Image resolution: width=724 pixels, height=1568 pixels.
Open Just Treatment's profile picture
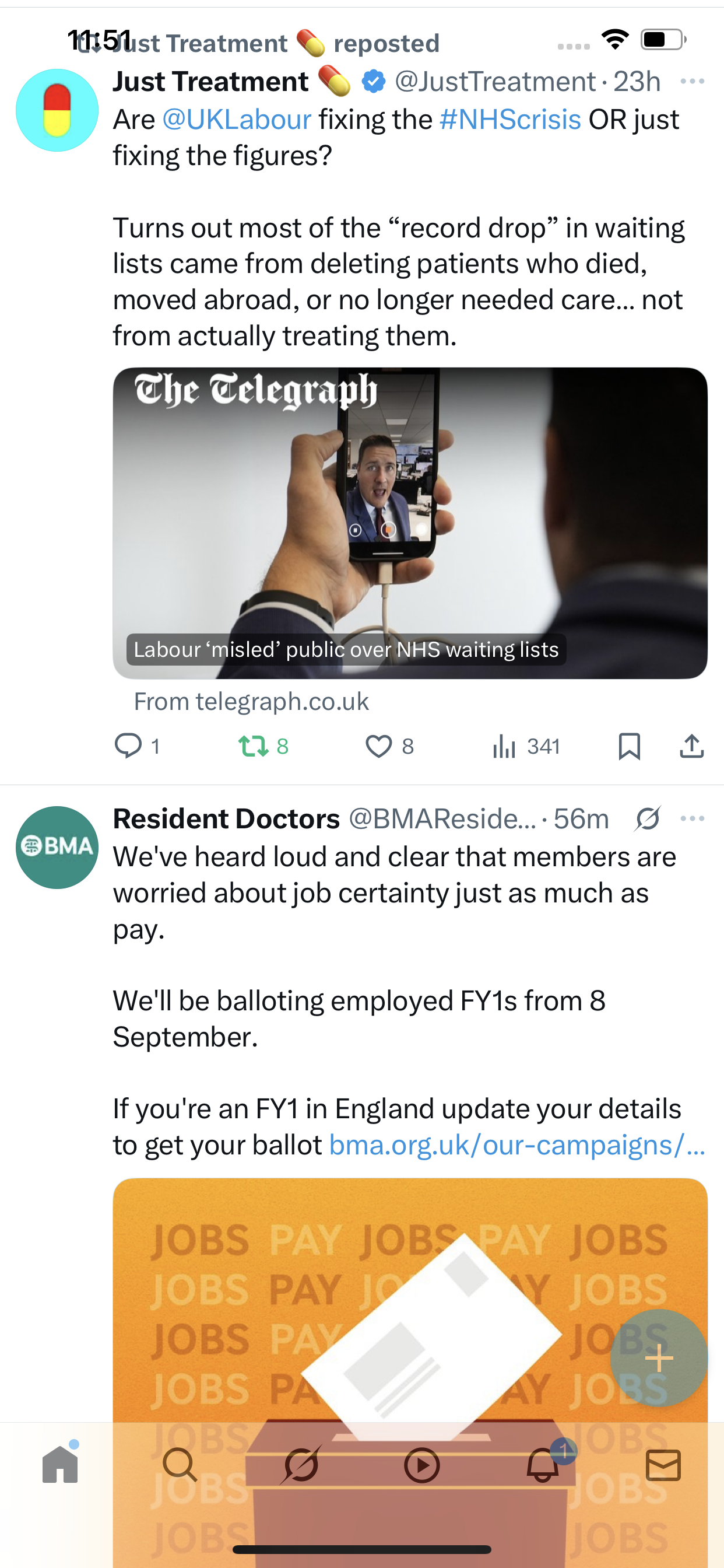point(57,110)
